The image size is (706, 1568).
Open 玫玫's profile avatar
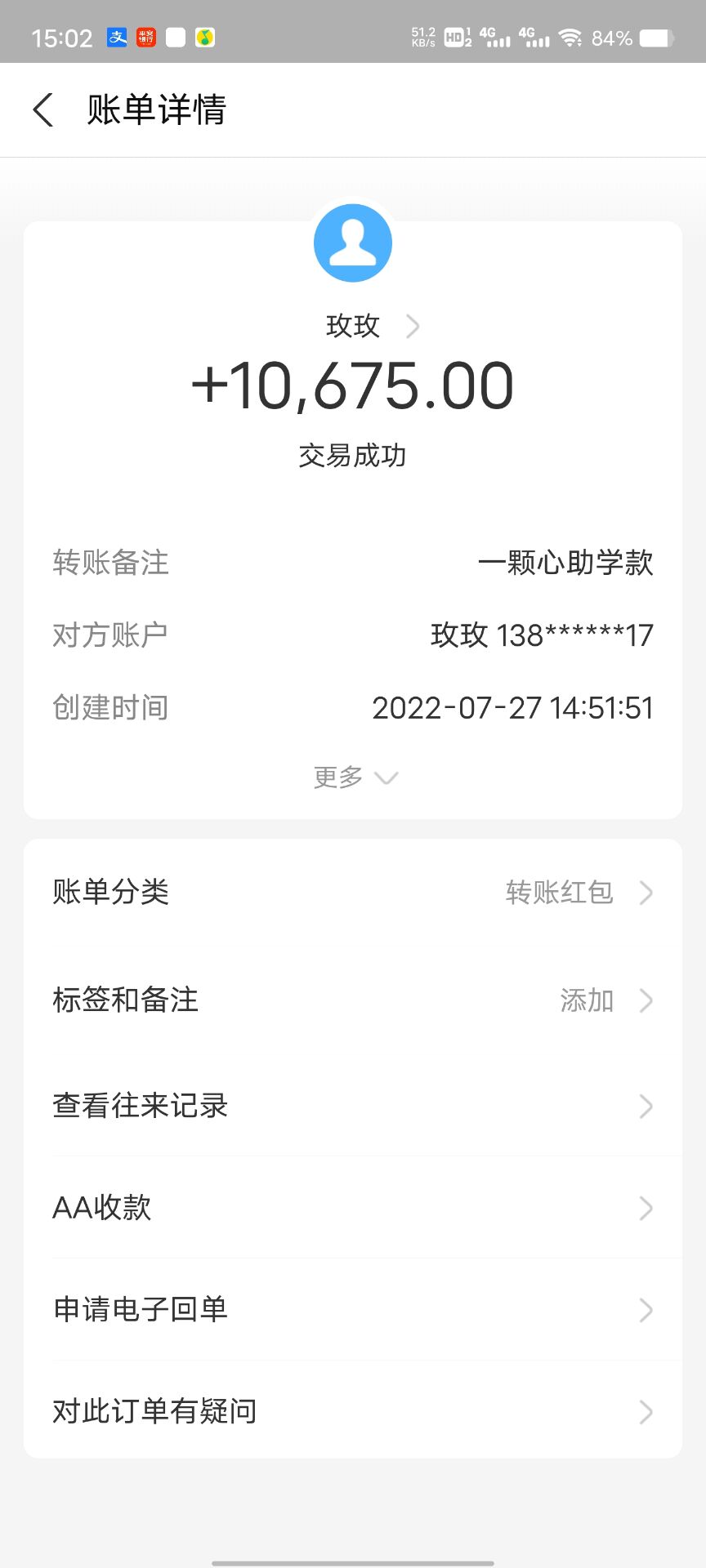pyautogui.click(x=352, y=243)
